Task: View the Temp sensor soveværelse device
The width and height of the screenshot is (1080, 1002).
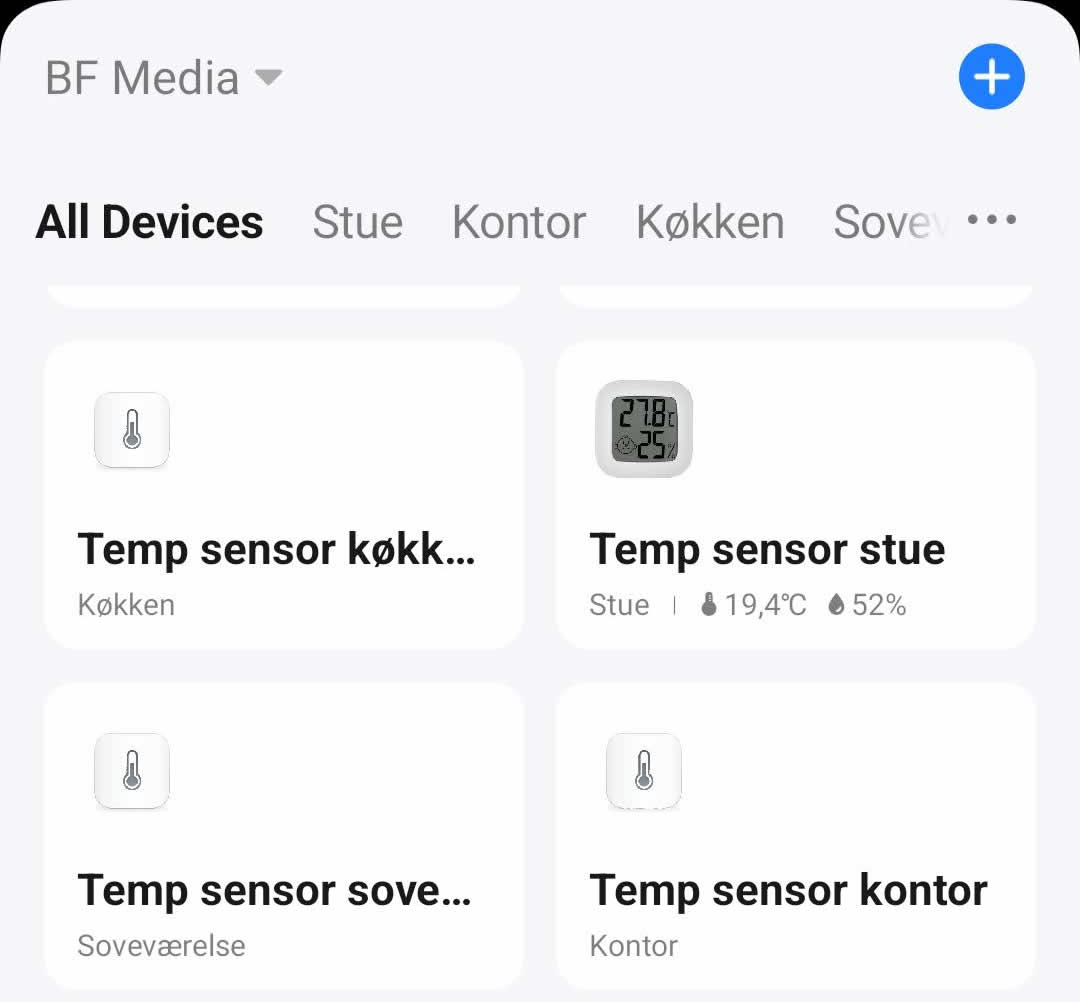Action: pyautogui.click(x=284, y=836)
